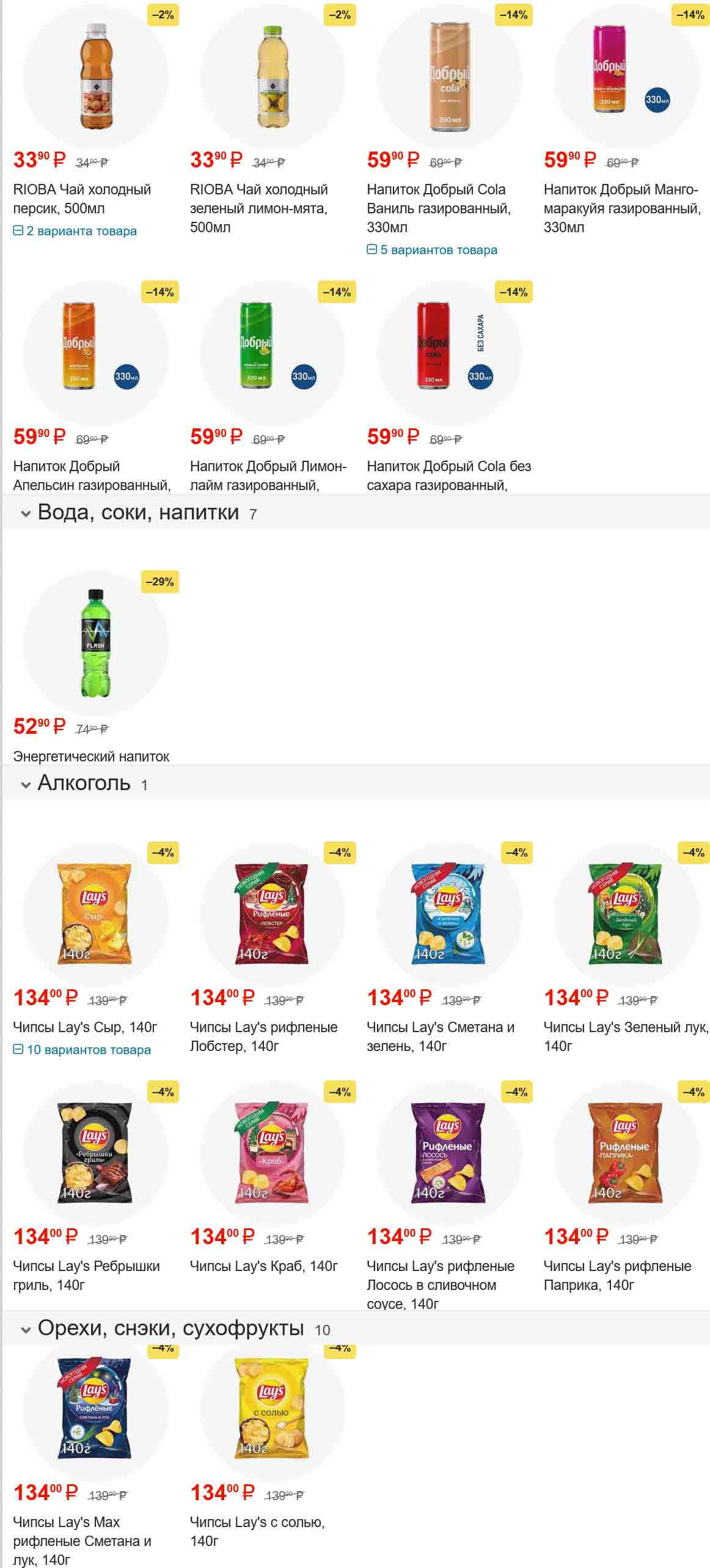Expand 5 вариантов товара under Добрый Cola
This screenshot has width=710, height=1568.
[x=432, y=250]
